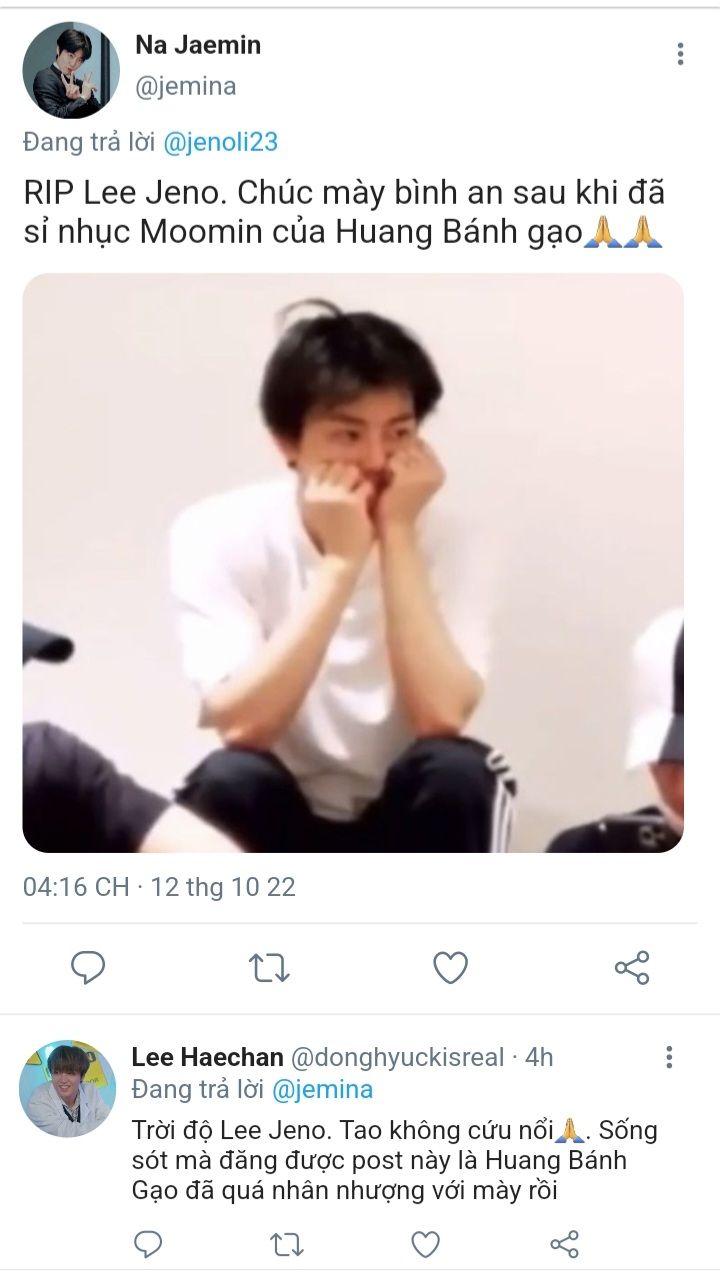The image size is (720, 1280).
Task: Share Lee Haechan's reply
Action: [565, 1244]
